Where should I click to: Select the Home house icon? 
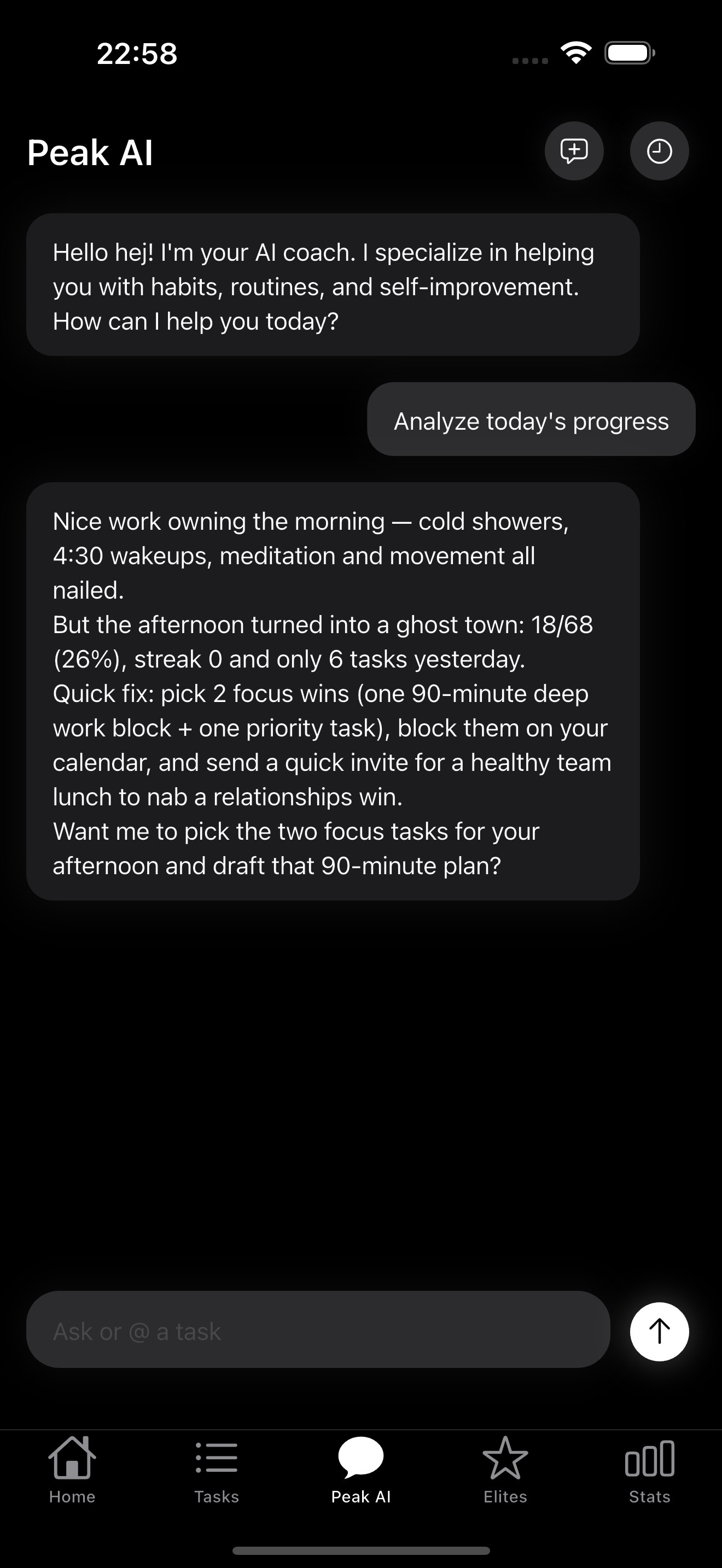(72, 1458)
